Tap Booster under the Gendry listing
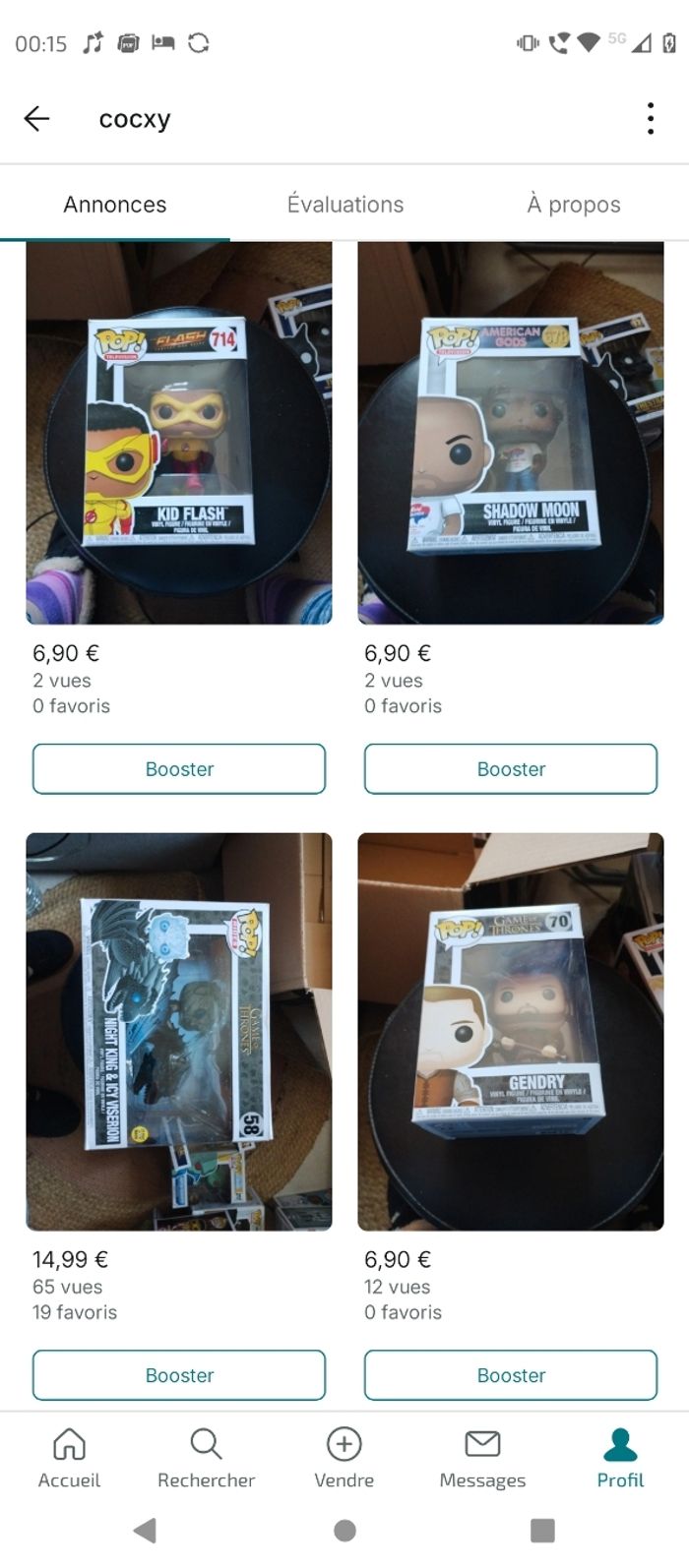Screen dimensions: 689x1568 point(510,1374)
